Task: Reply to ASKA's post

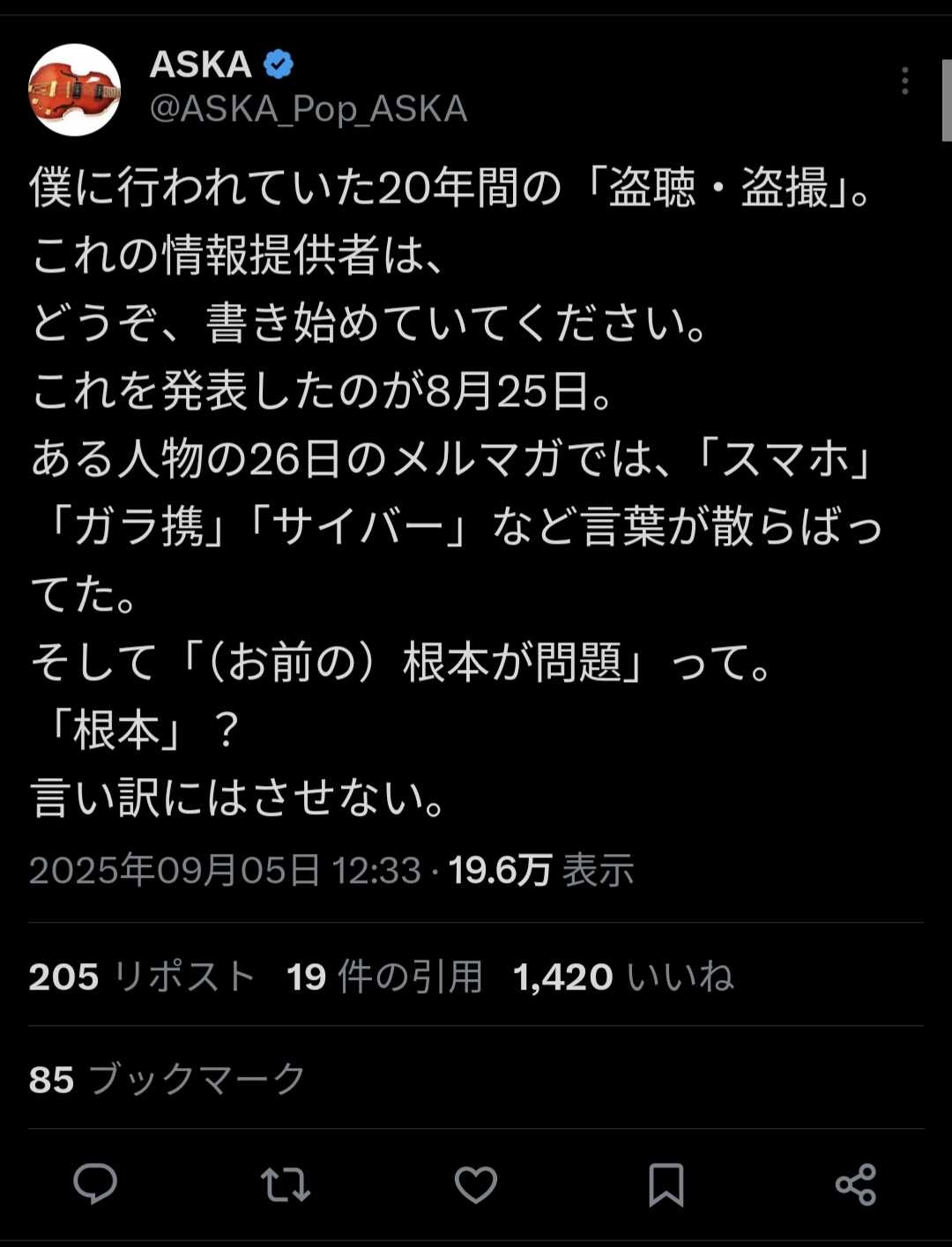Action: pyautogui.click(x=95, y=1184)
